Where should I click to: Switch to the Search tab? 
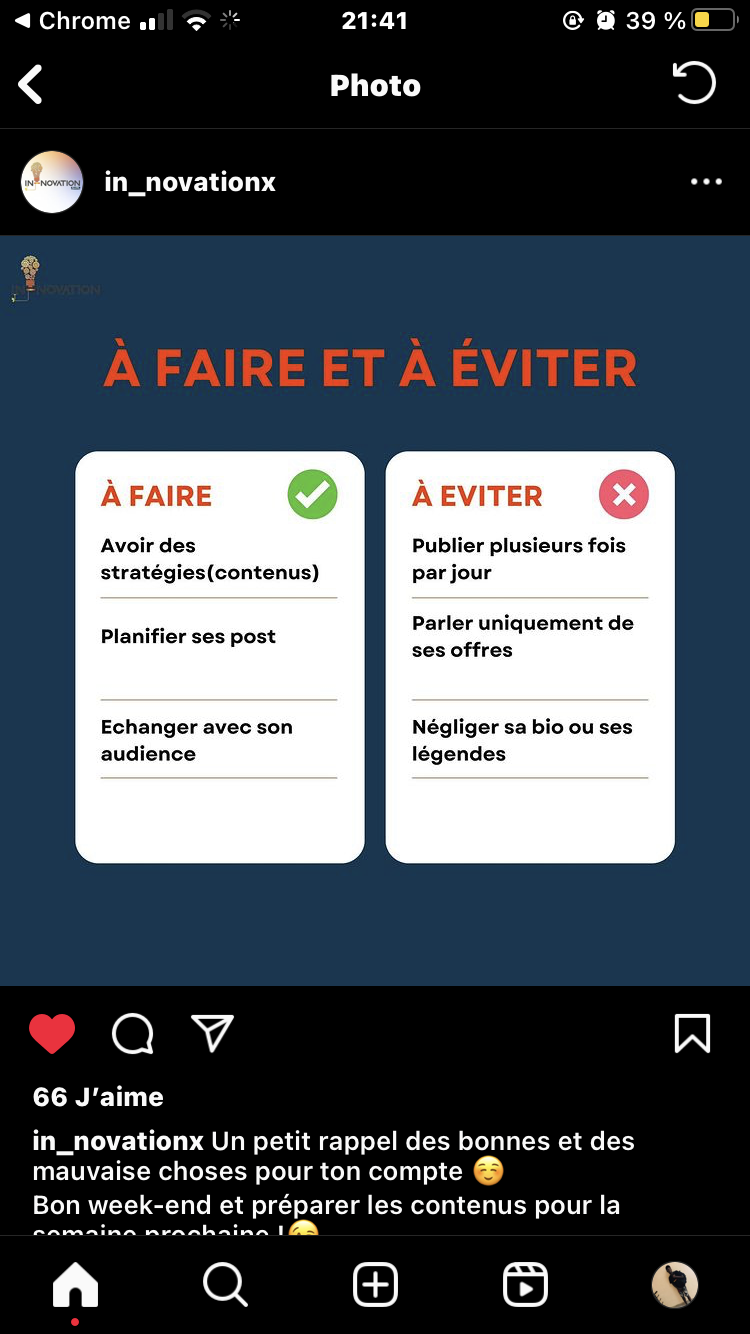tap(225, 1284)
